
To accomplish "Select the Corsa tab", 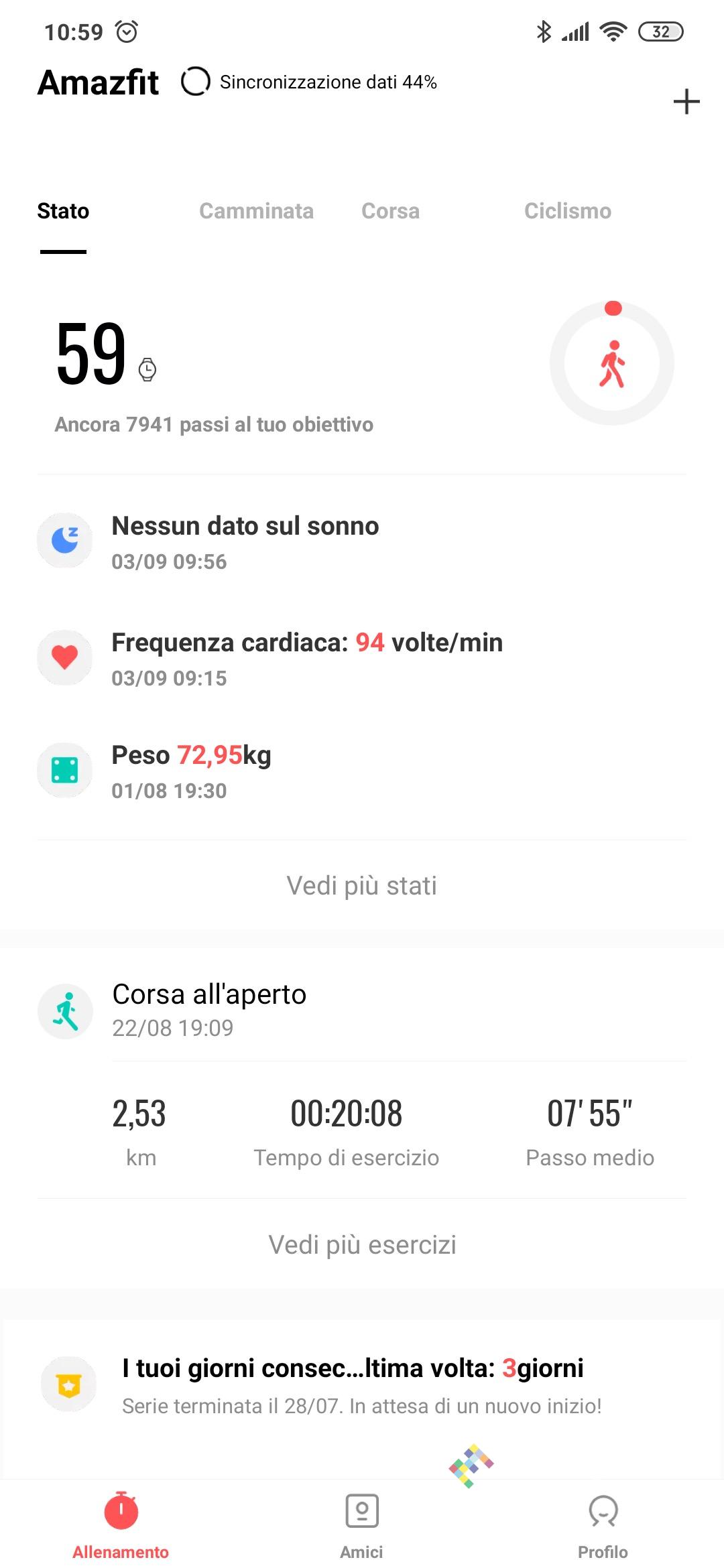I will click(390, 211).
